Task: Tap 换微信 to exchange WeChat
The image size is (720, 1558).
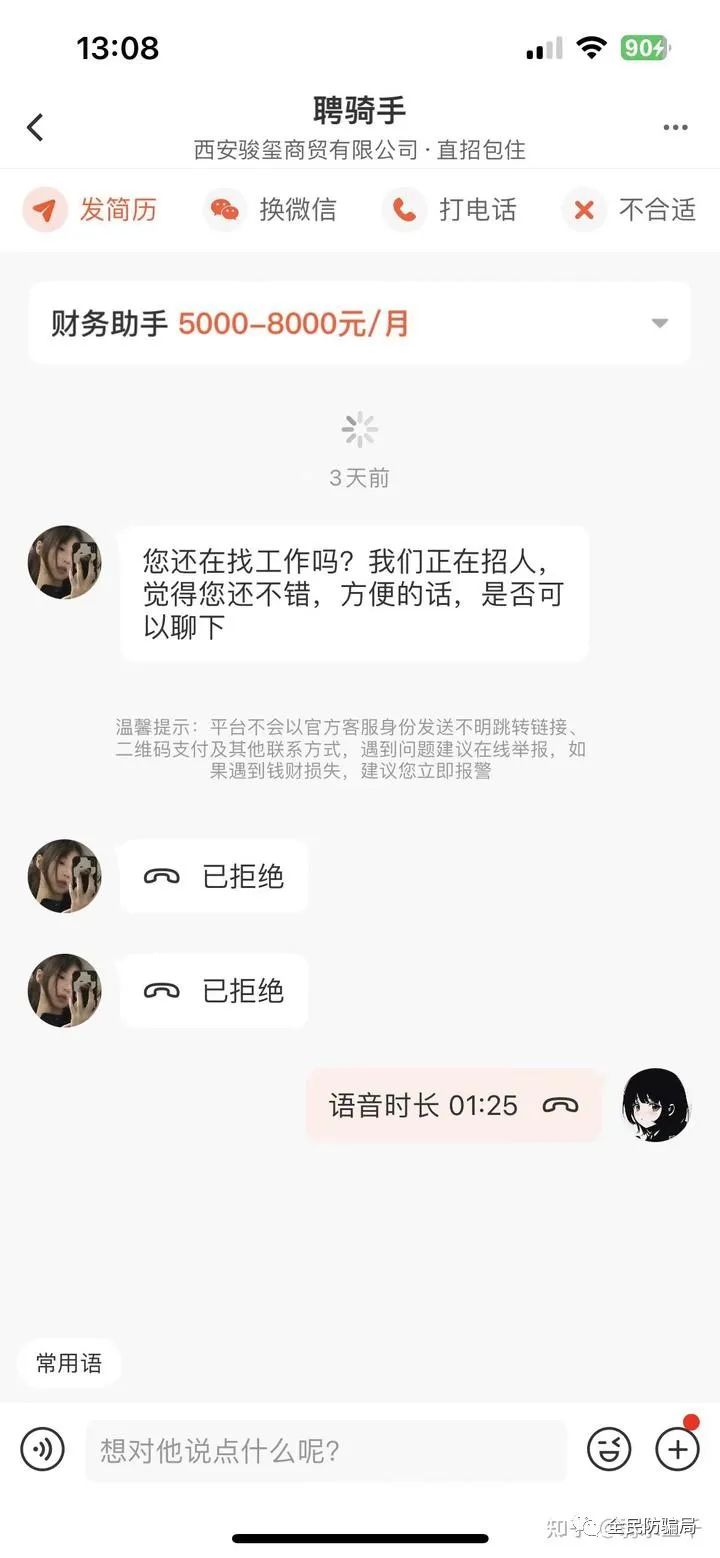Action: coord(271,210)
